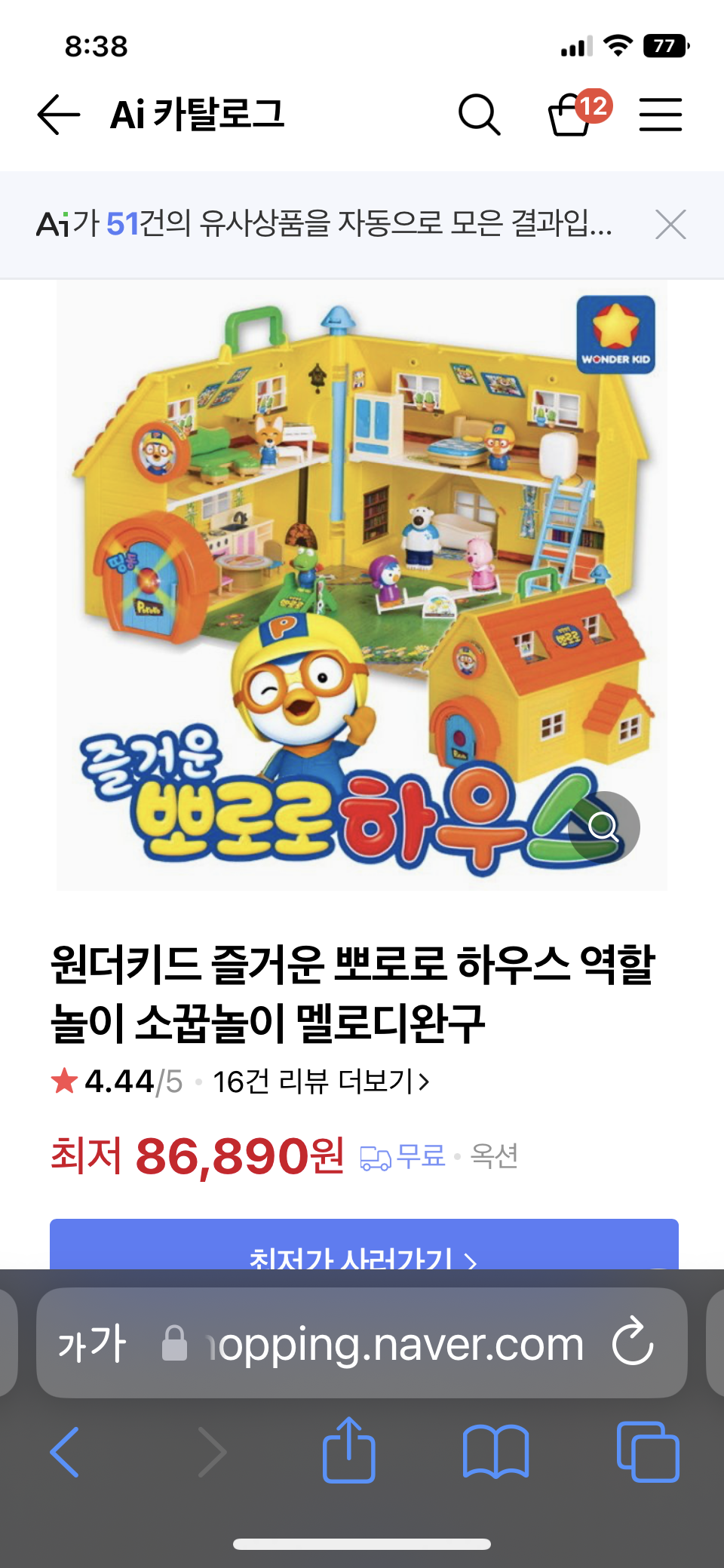Screen dimensions: 724x1568
Task: Go back in Safari toolbar
Action: [65, 1452]
